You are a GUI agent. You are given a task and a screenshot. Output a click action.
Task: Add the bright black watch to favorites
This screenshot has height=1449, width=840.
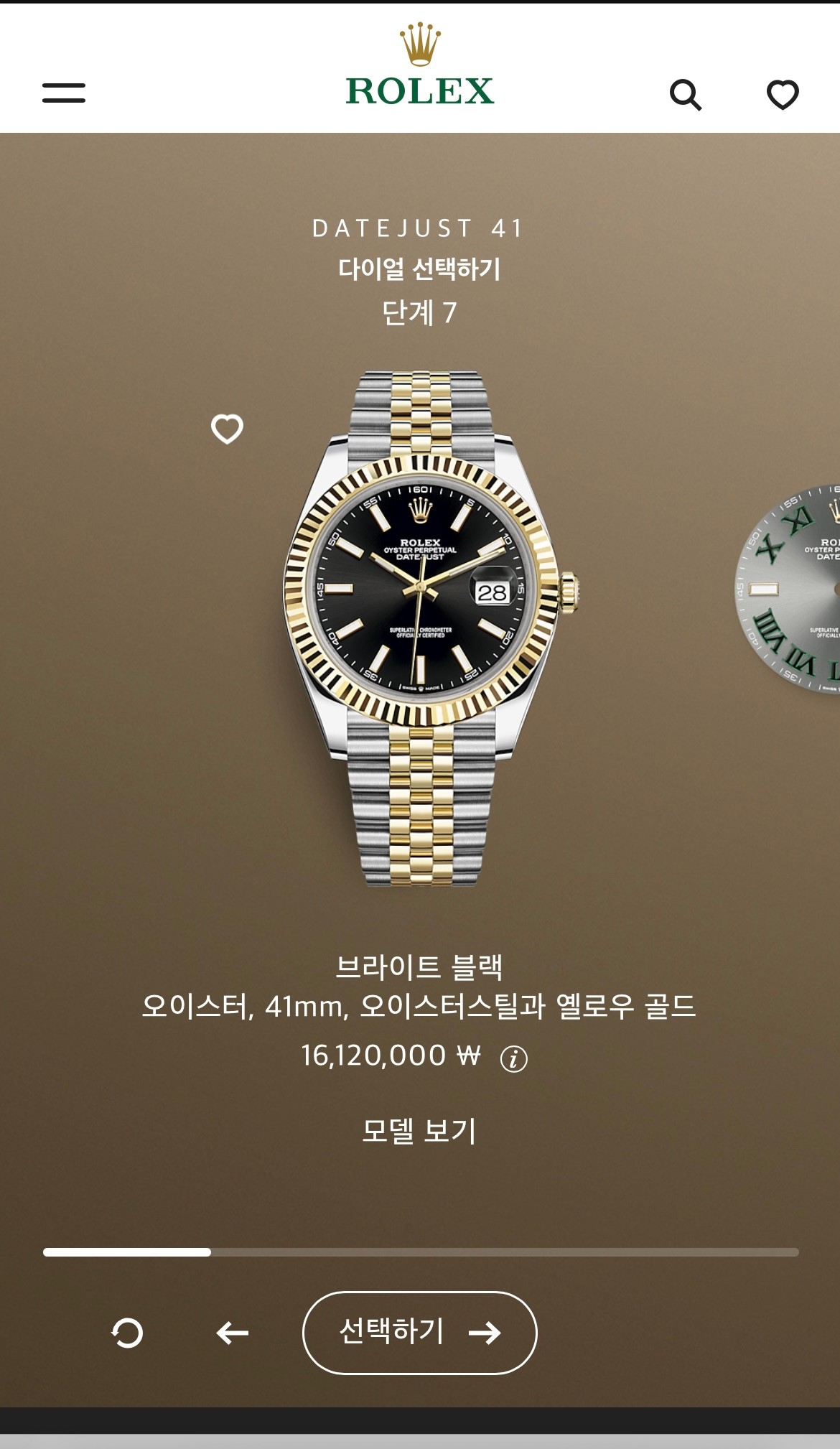point(227,429)
